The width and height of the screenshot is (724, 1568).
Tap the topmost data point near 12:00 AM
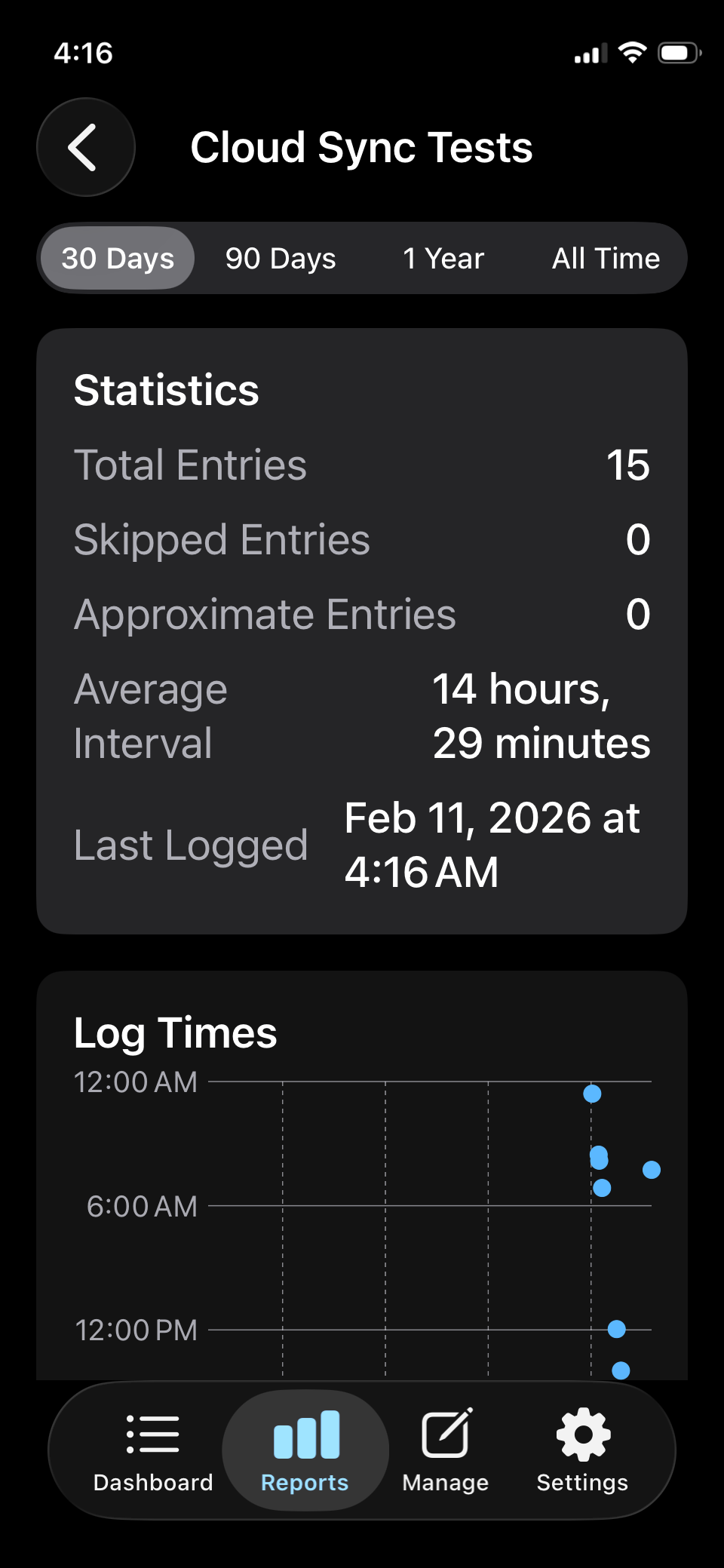click(593, 1093)
